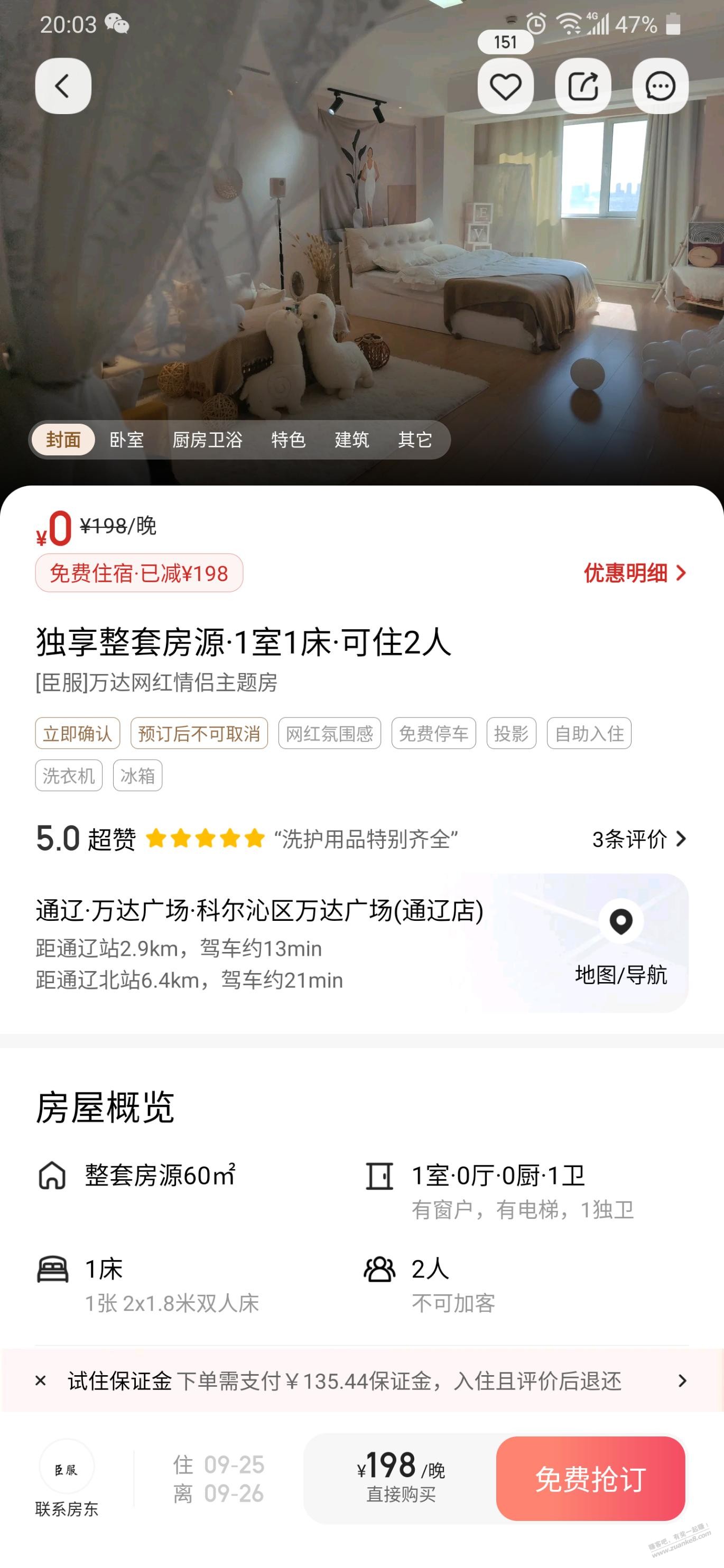
Task: Open the message chat icon
Action: [660, 86]
